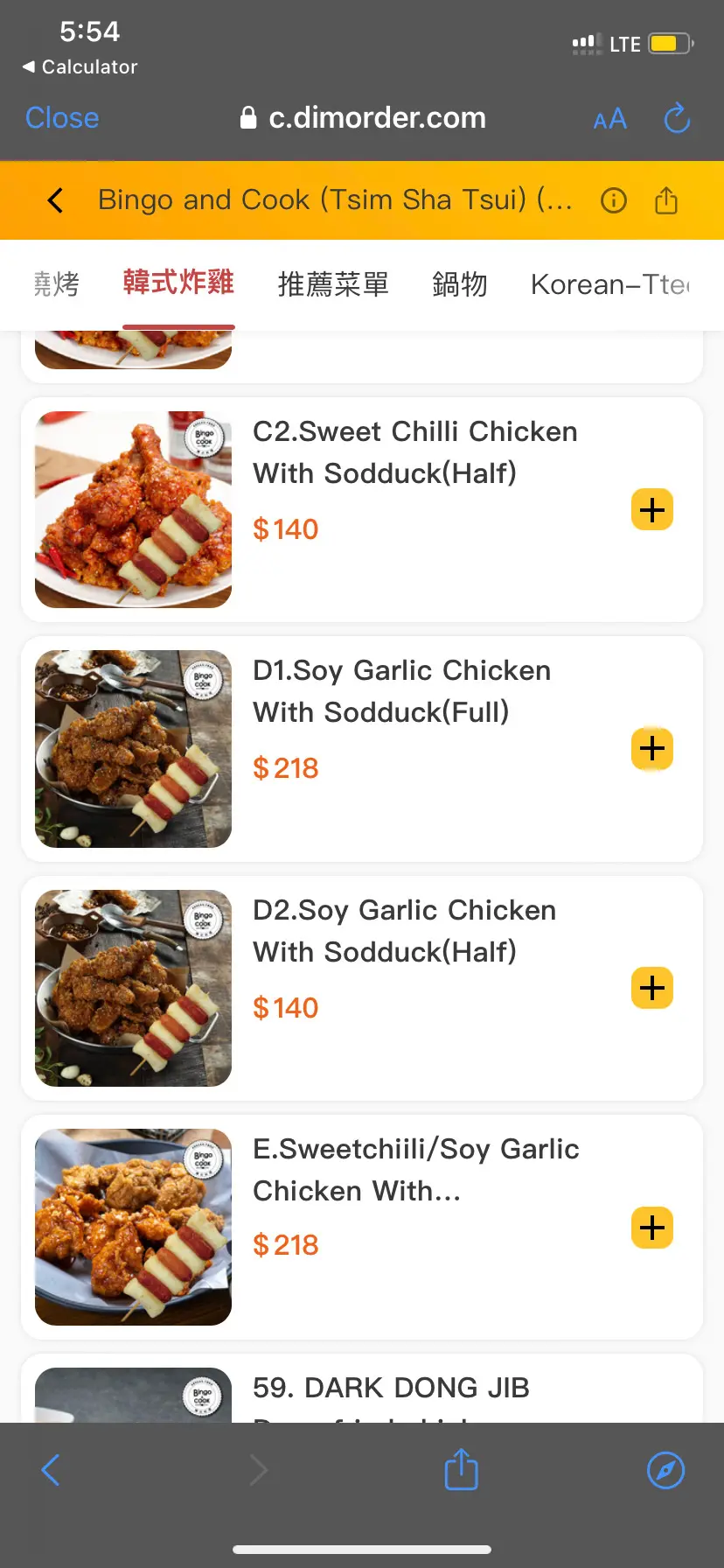The width and height of the screenshot is (724, 1568).
Task: Open restaurant info icon
Action: pos(614,201)
